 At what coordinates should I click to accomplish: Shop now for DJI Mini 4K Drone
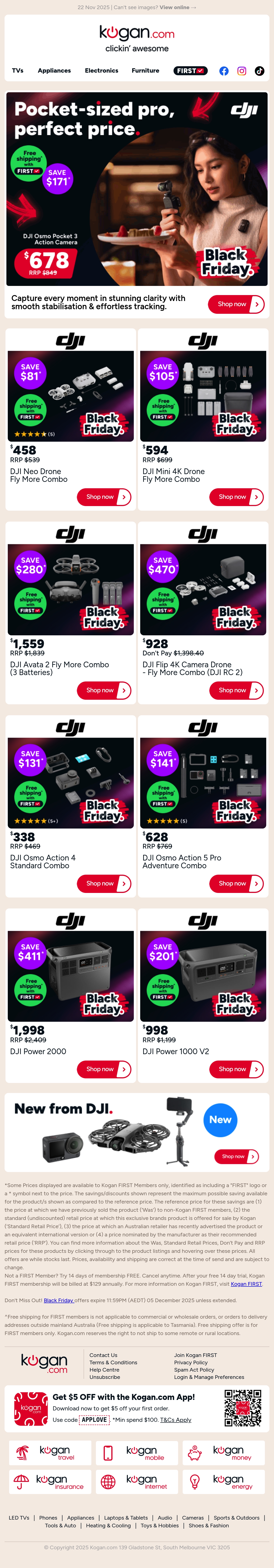[237, 497]
